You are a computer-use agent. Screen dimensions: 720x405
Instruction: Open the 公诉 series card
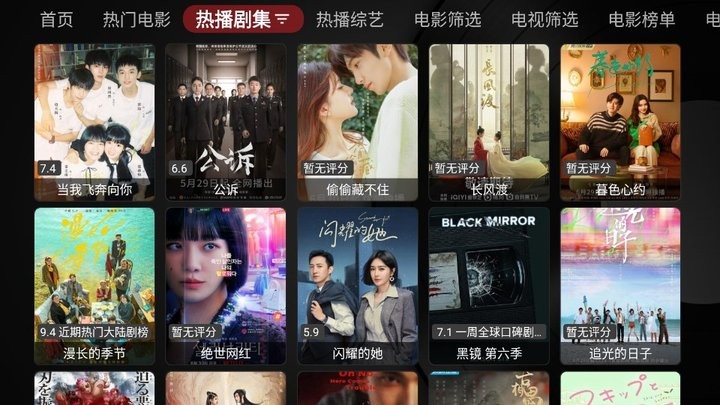point(225,120)
